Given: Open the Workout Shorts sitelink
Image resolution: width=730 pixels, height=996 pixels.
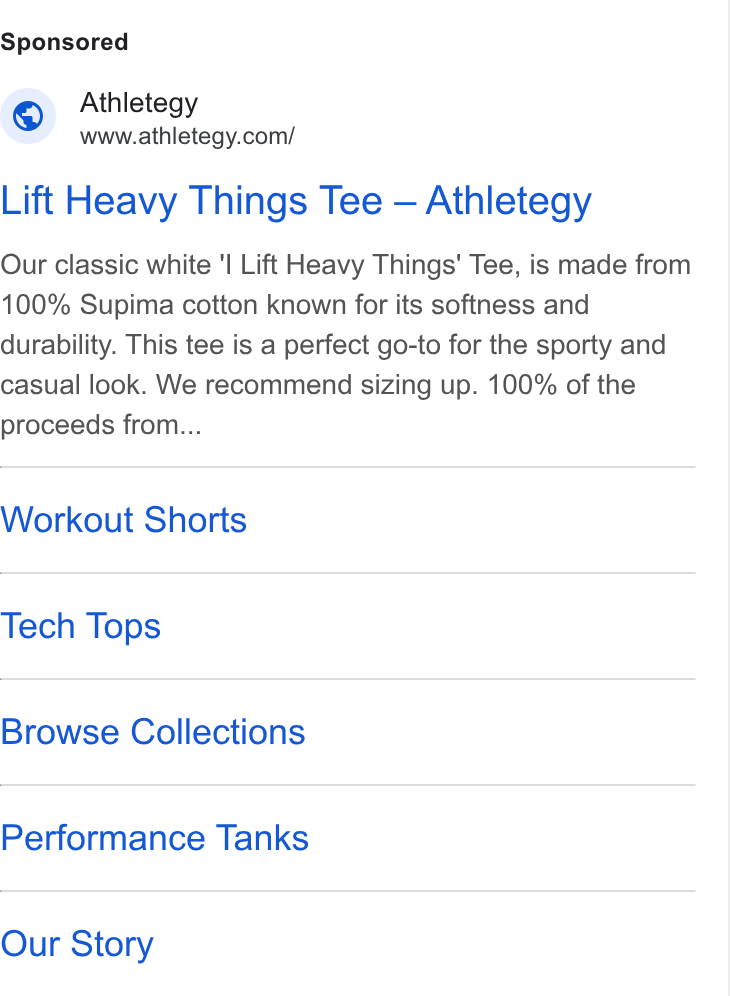Looking at the screenshot, I should pos(123,520).
